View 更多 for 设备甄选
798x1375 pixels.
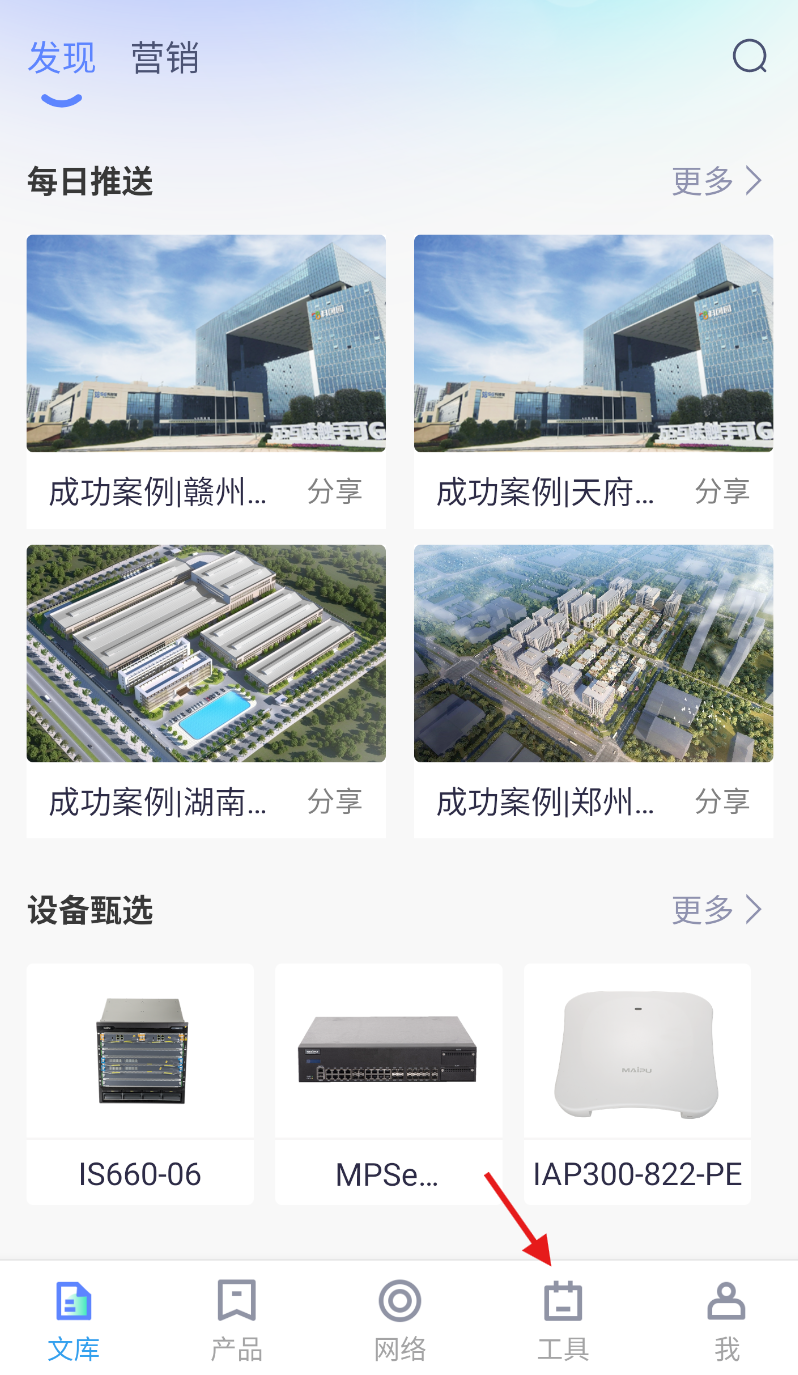[x=717, y=909]
